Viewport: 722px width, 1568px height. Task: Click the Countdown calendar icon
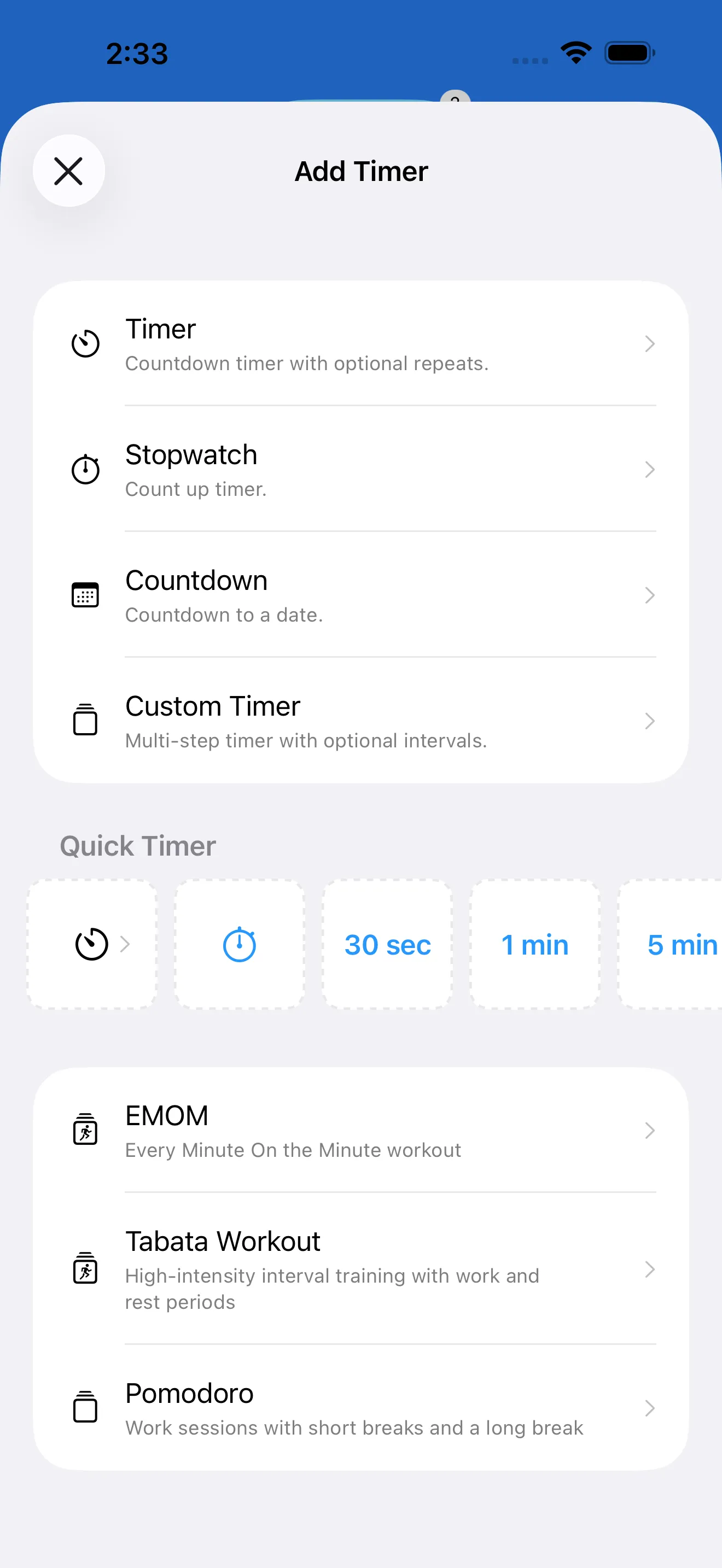(85, 595)
